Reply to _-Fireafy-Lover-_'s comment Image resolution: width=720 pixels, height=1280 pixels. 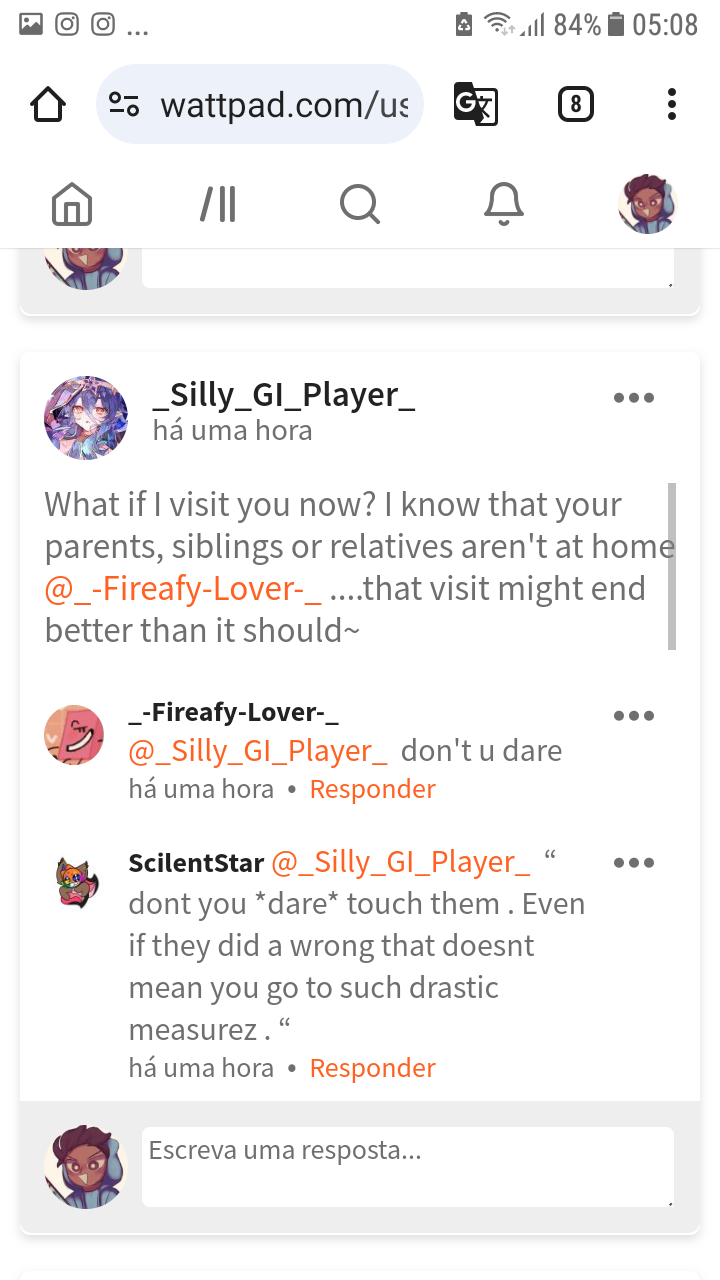click(372, 789)
